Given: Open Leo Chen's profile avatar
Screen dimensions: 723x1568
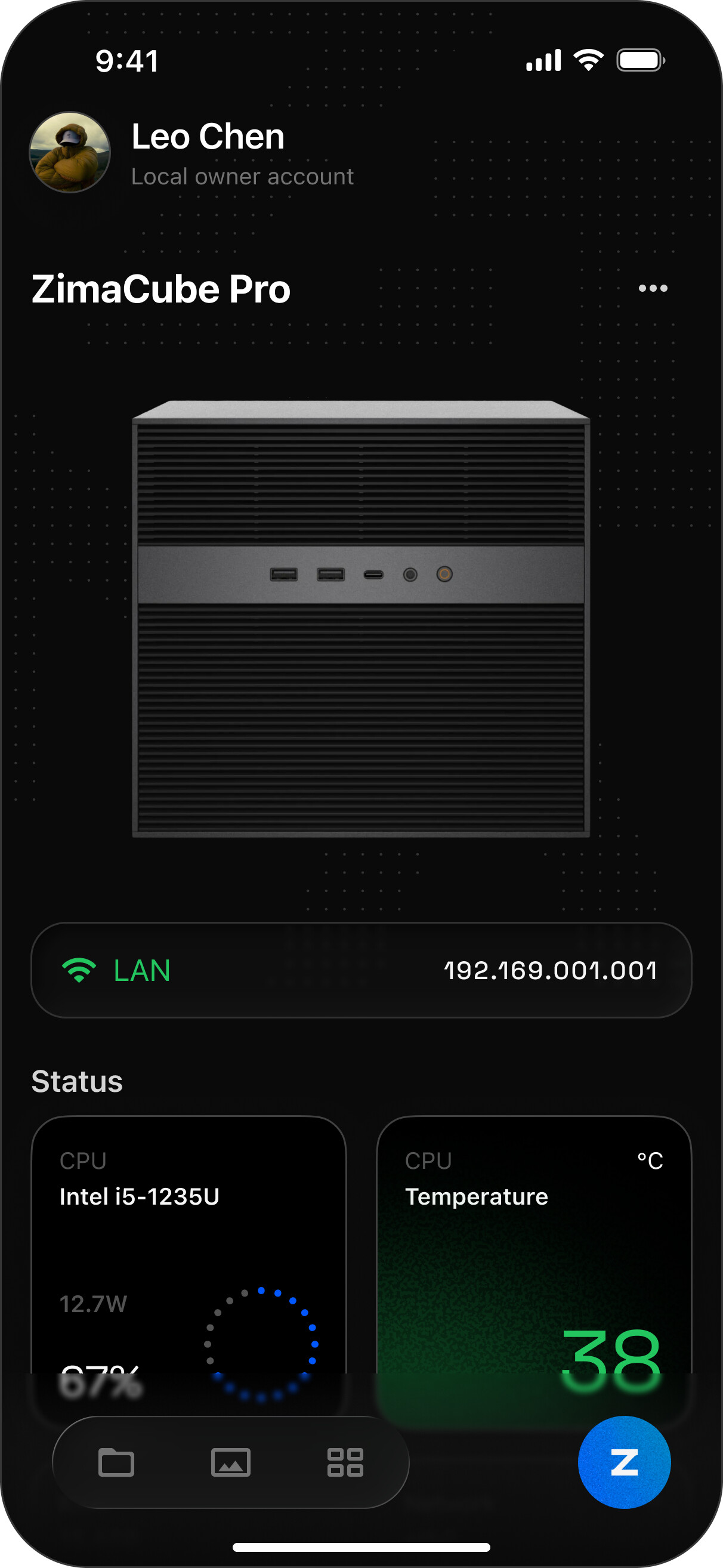Looking at the screenshot, I should [70, 152].
